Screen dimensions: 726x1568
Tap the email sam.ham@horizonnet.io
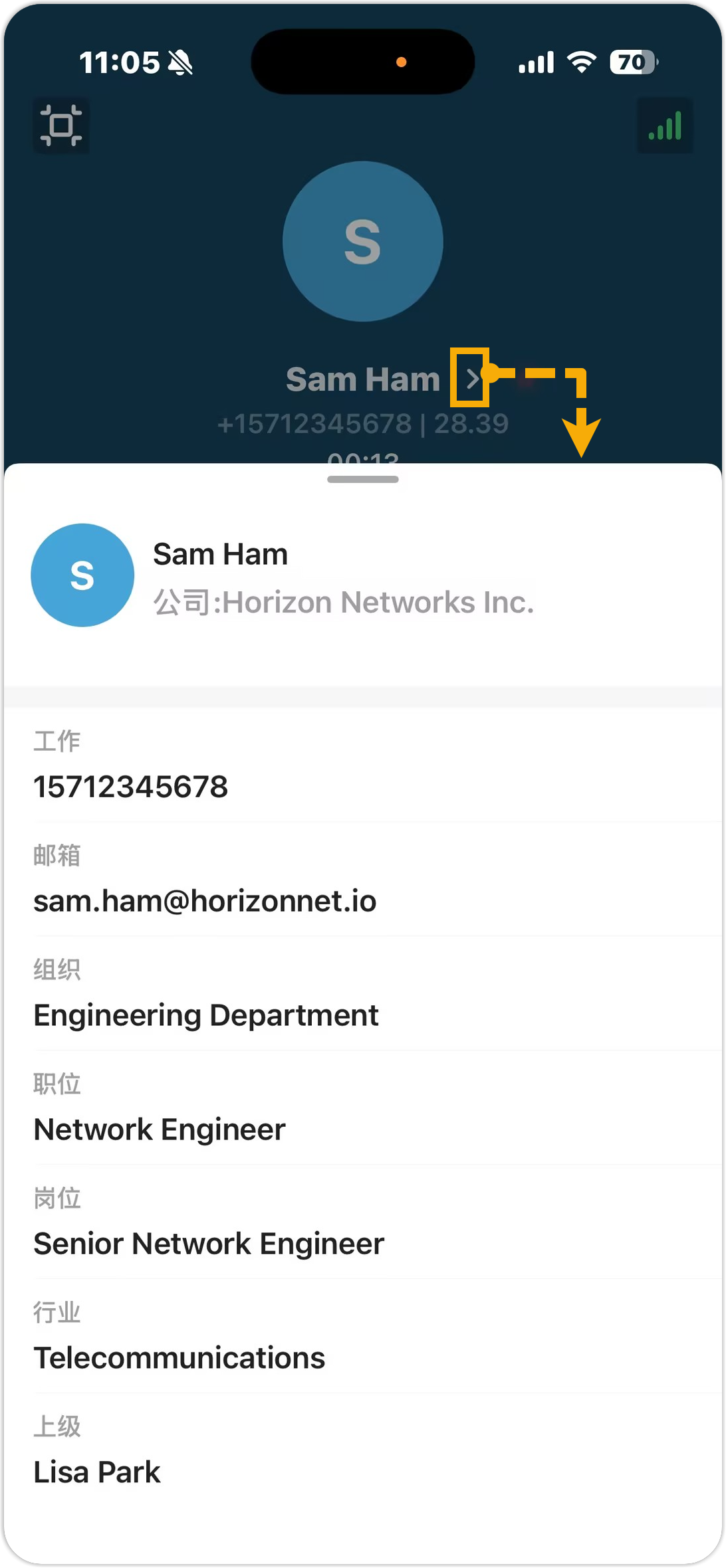click(x=205, y=901)
